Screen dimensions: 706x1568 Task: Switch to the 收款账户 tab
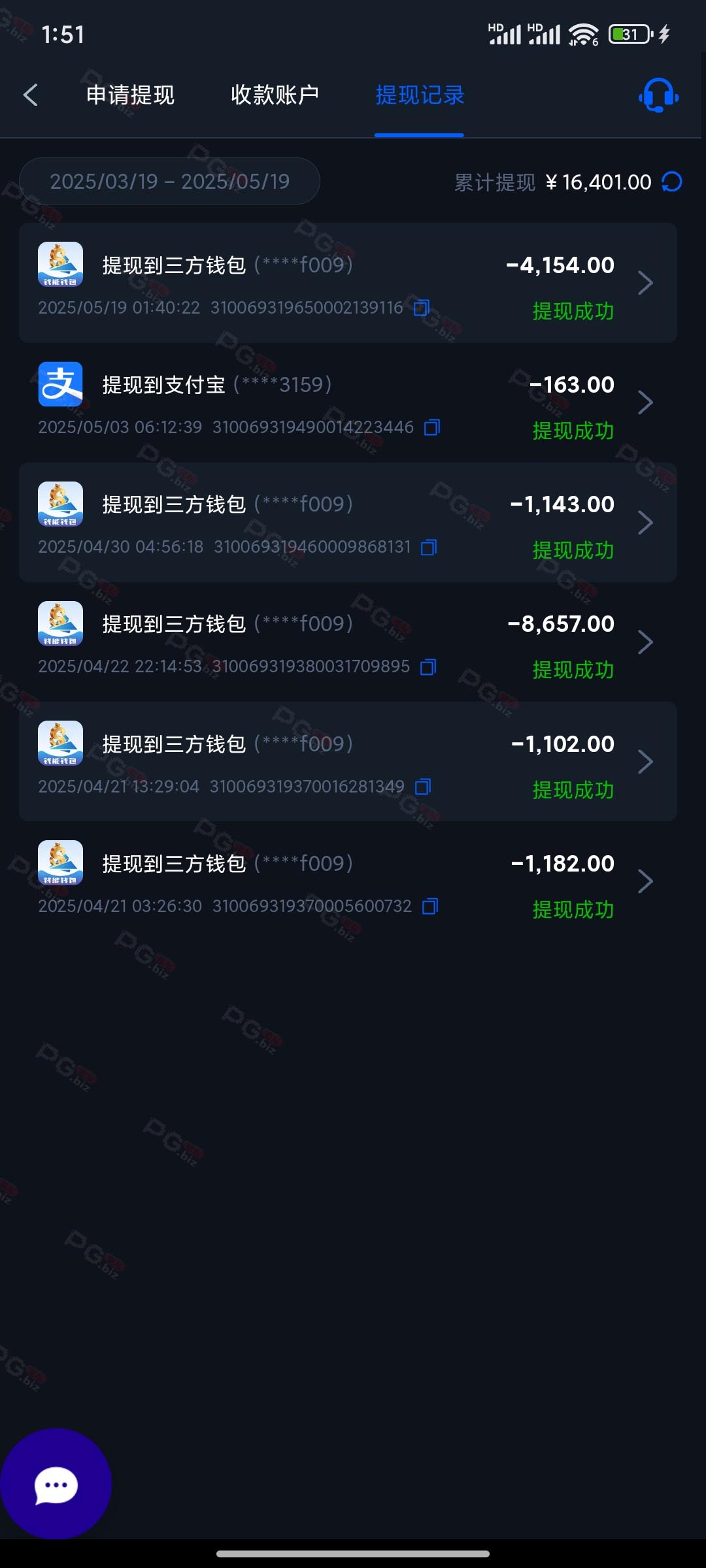[x=275, y=95]
